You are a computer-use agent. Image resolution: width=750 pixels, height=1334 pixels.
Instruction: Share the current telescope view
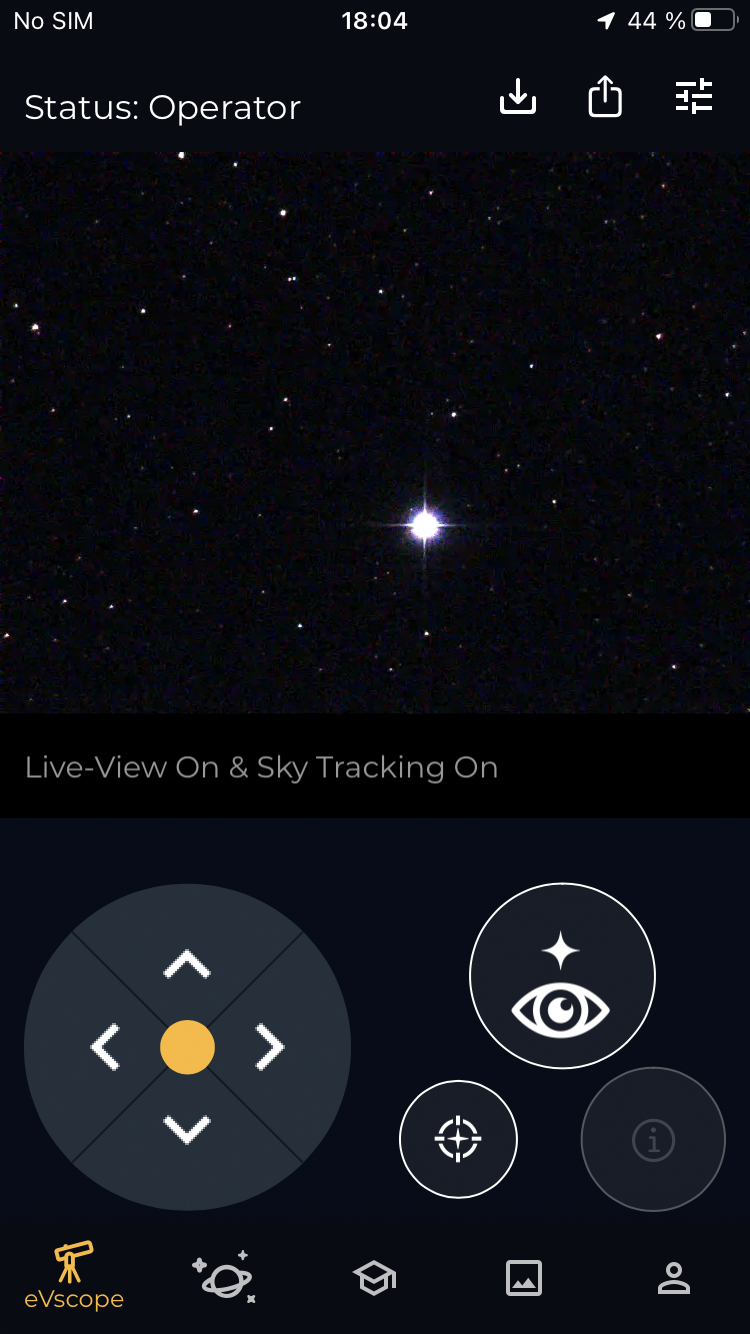(x=605, y=97)
